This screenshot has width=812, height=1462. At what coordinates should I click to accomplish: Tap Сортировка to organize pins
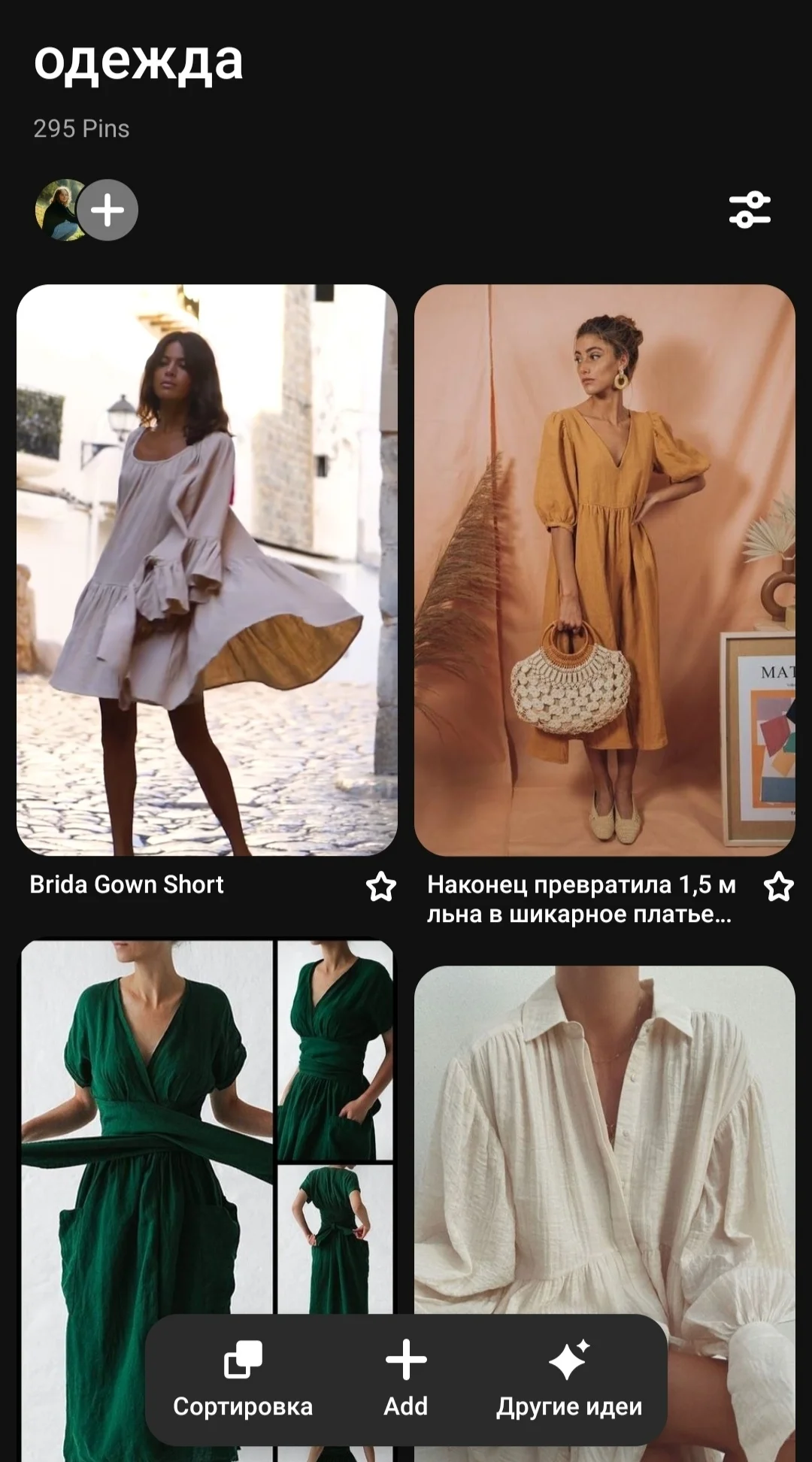click(243, 1381)
